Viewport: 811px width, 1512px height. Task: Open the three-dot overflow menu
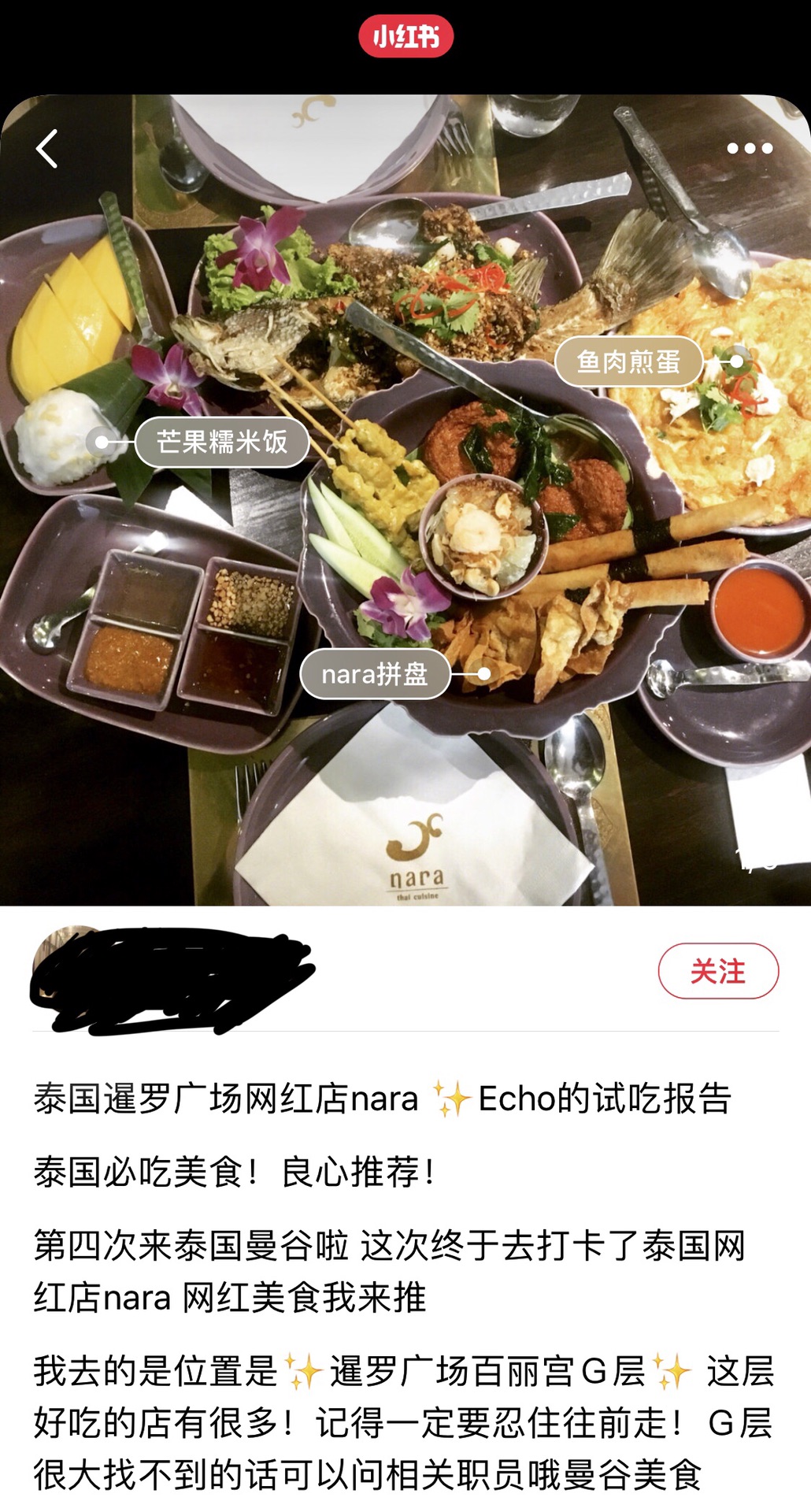749,148
